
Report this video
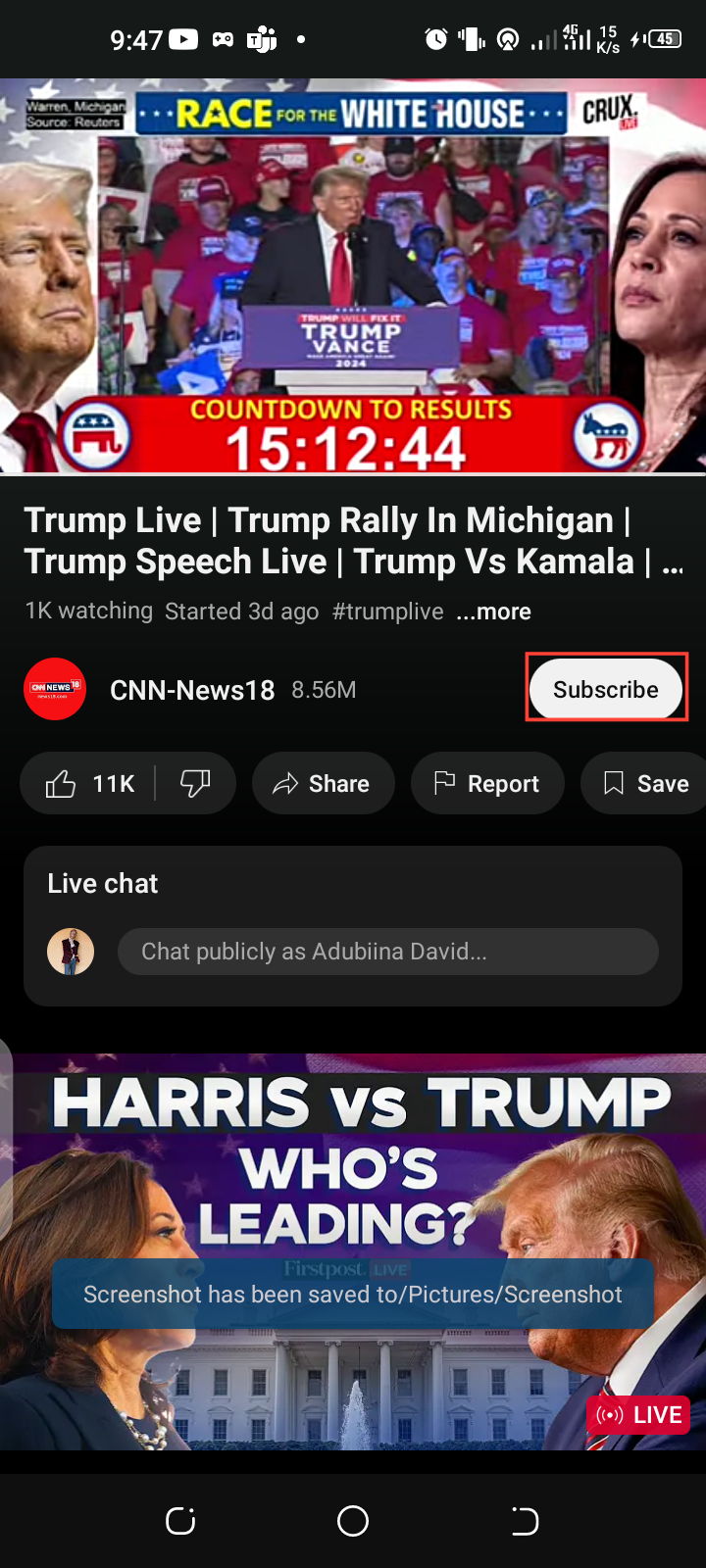(x=487, y=784)
